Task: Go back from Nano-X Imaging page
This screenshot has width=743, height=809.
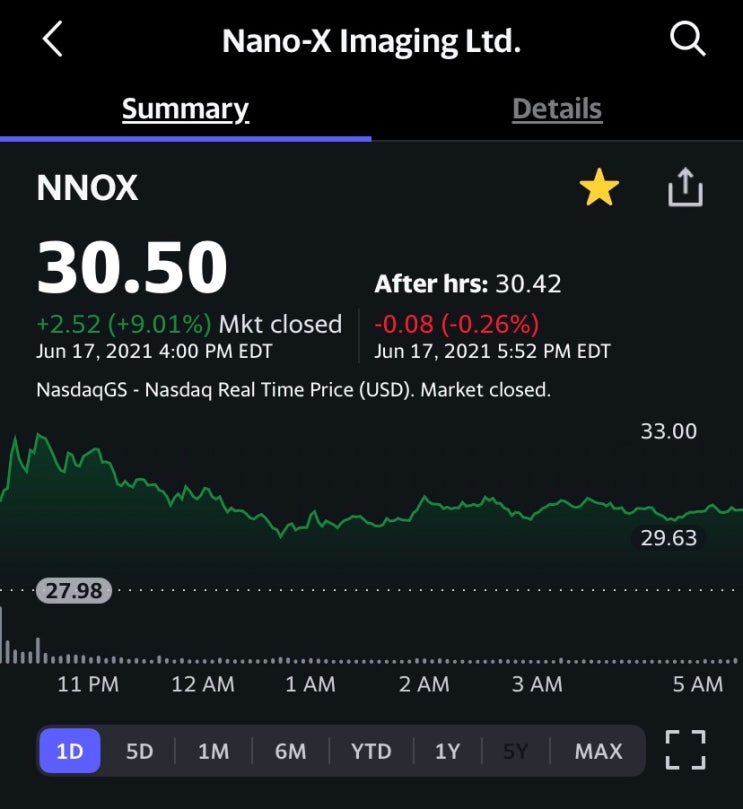Action: (53, 40)
